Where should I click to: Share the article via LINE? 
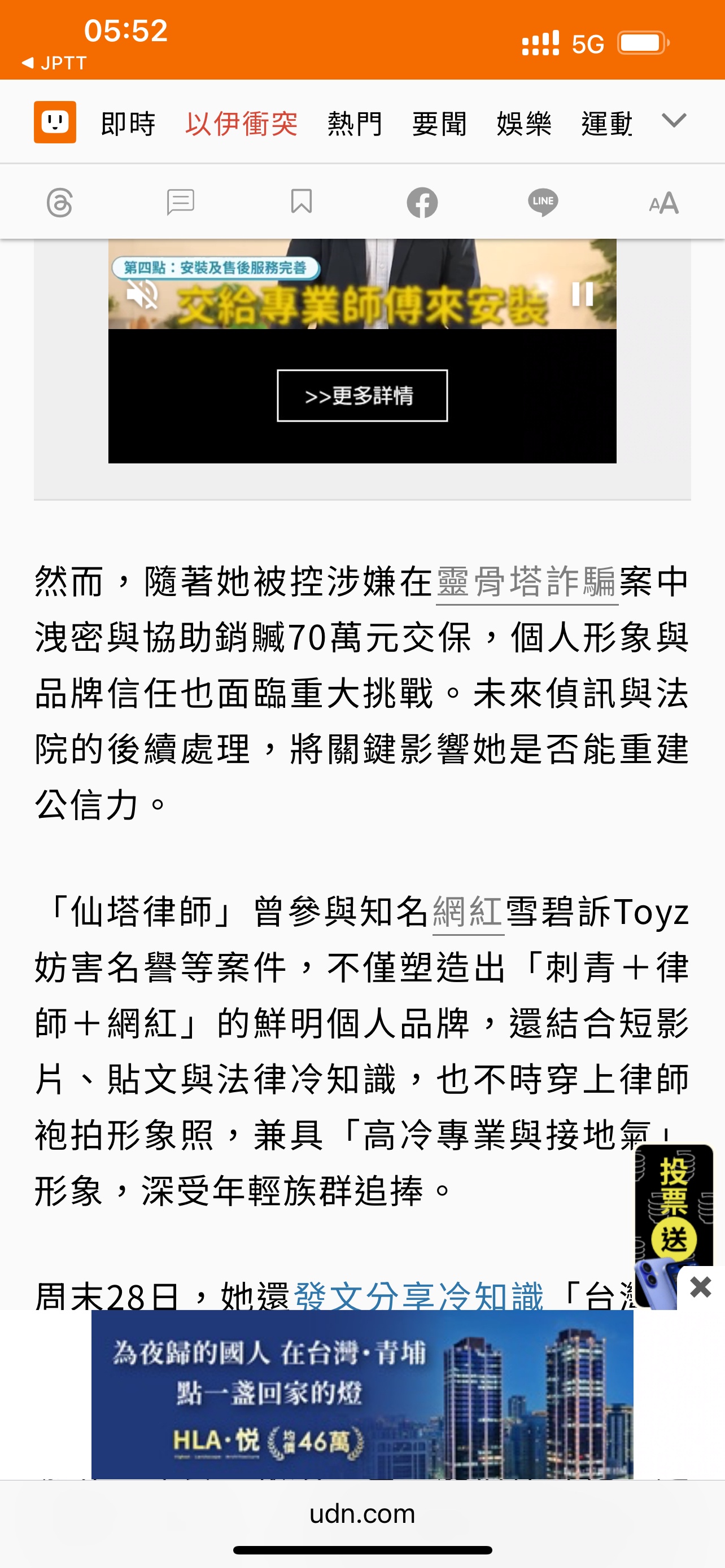pos(543,203)
